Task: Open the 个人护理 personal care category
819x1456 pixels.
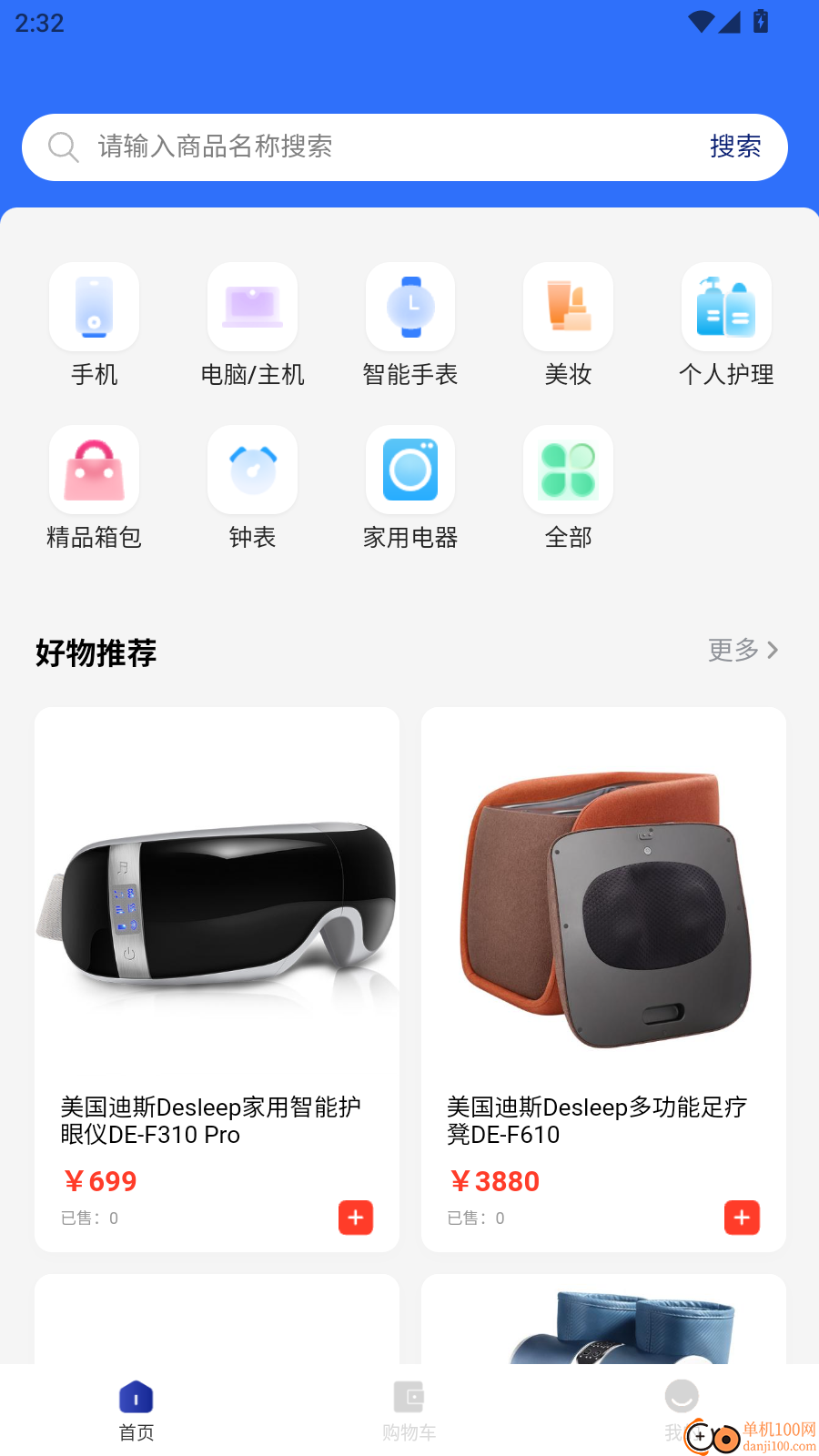Action: pyautogui.click(x=725, y=307)
